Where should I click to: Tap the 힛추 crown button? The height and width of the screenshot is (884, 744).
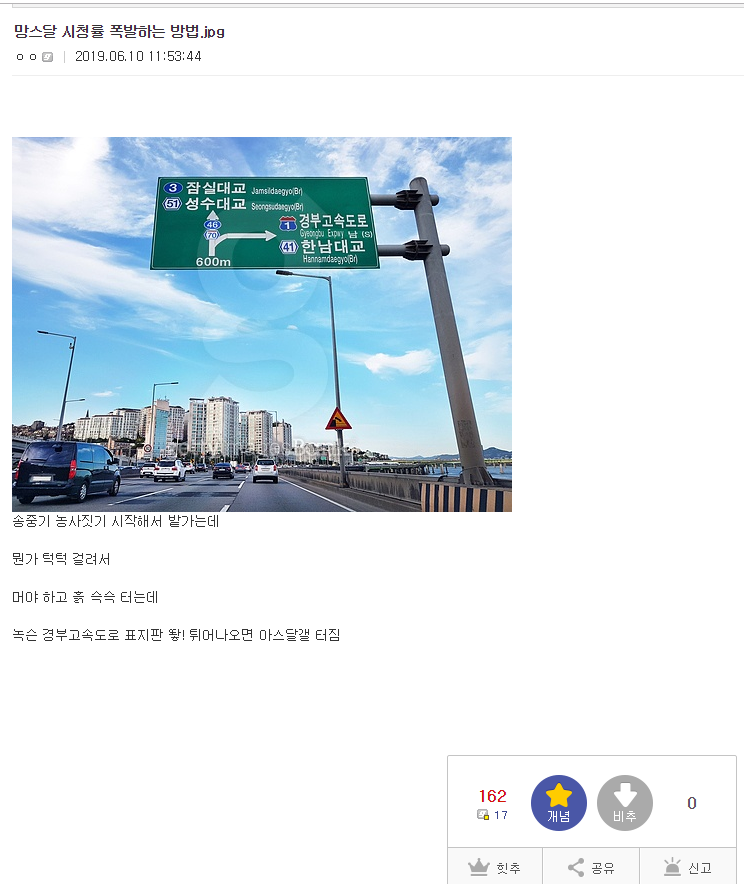495,867
